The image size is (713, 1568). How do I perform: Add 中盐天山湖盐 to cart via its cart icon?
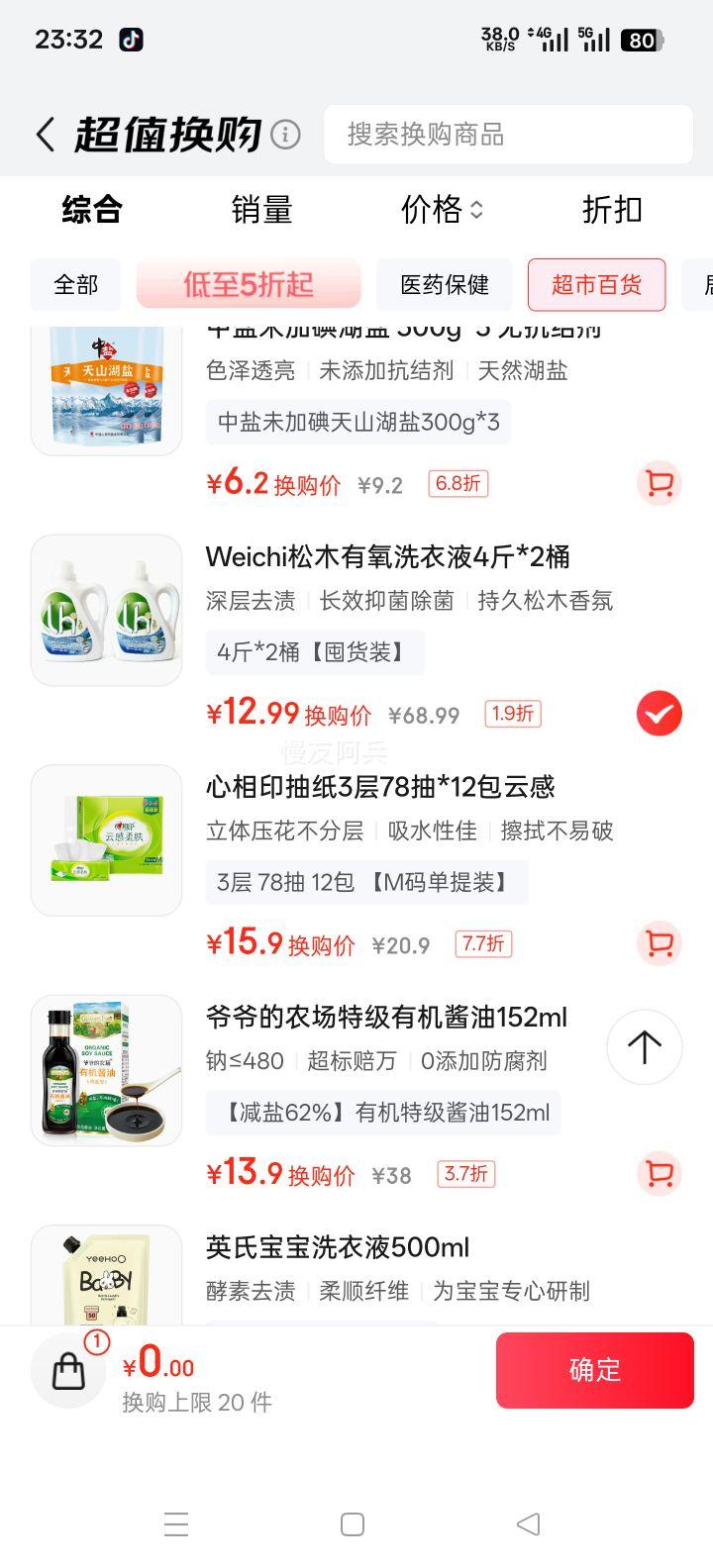pos(659,482)
